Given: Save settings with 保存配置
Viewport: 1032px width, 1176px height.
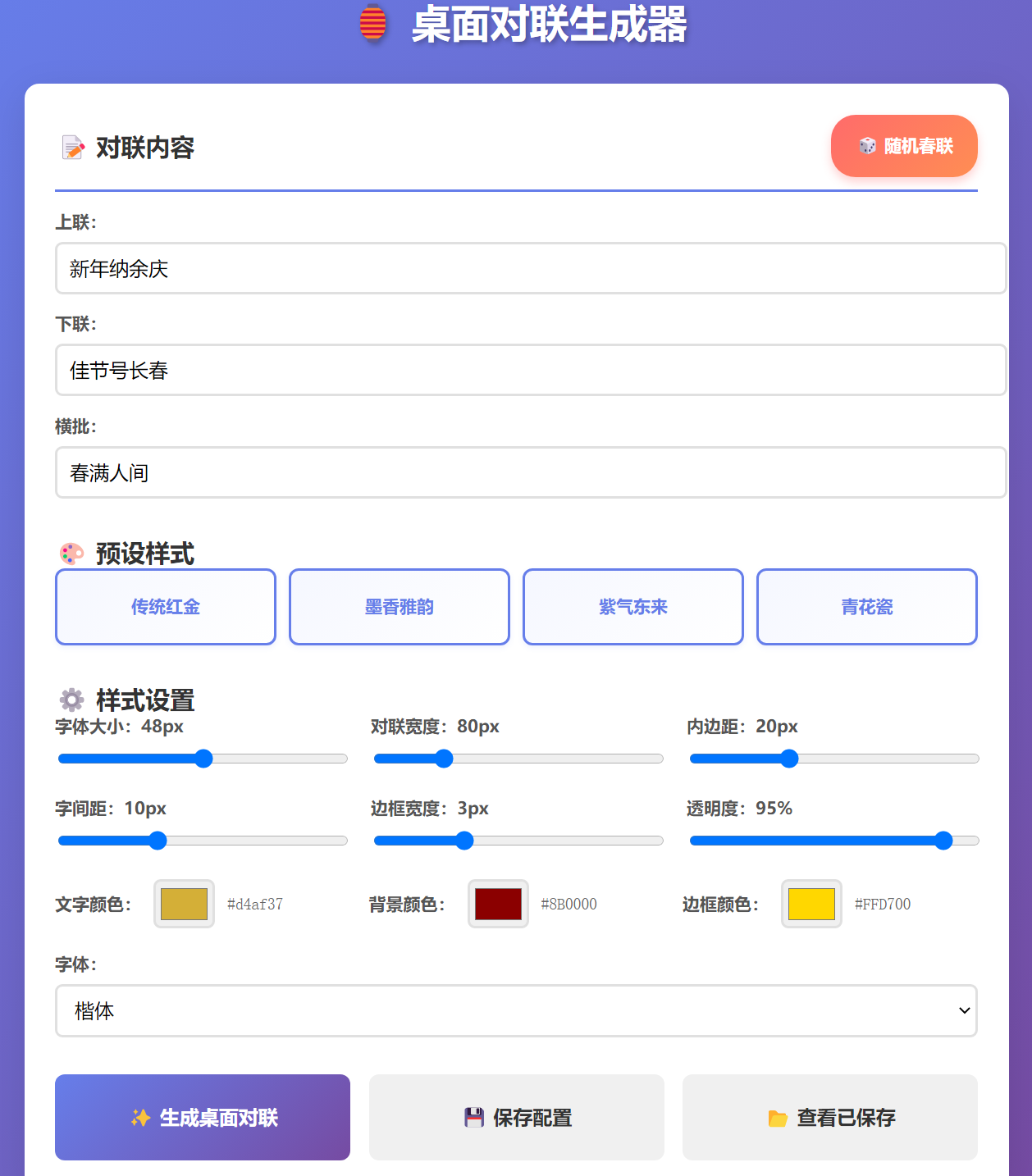Looking at the screenshot, I should point(516,1117).
